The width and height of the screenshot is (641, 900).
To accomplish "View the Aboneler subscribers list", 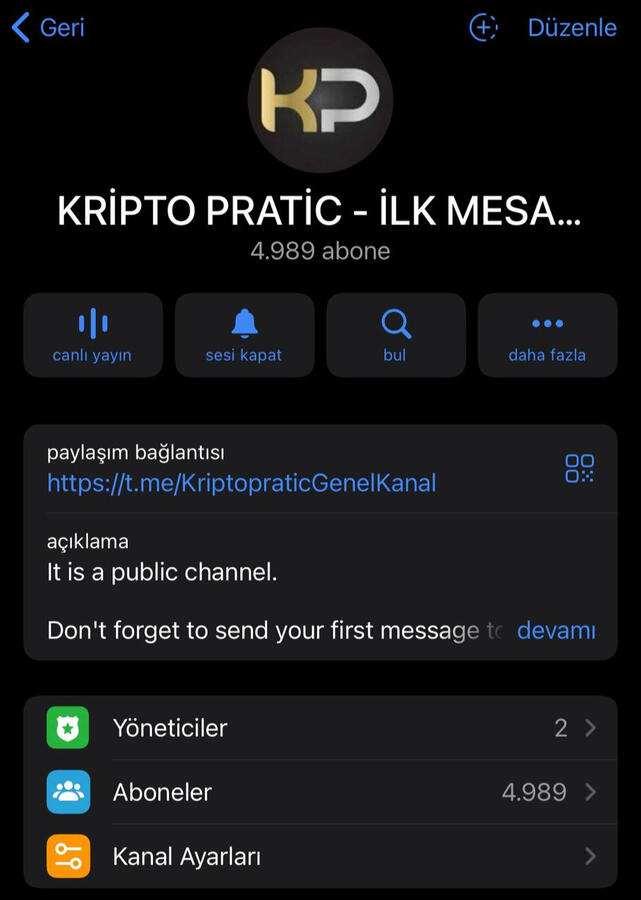I will [320, 792].
